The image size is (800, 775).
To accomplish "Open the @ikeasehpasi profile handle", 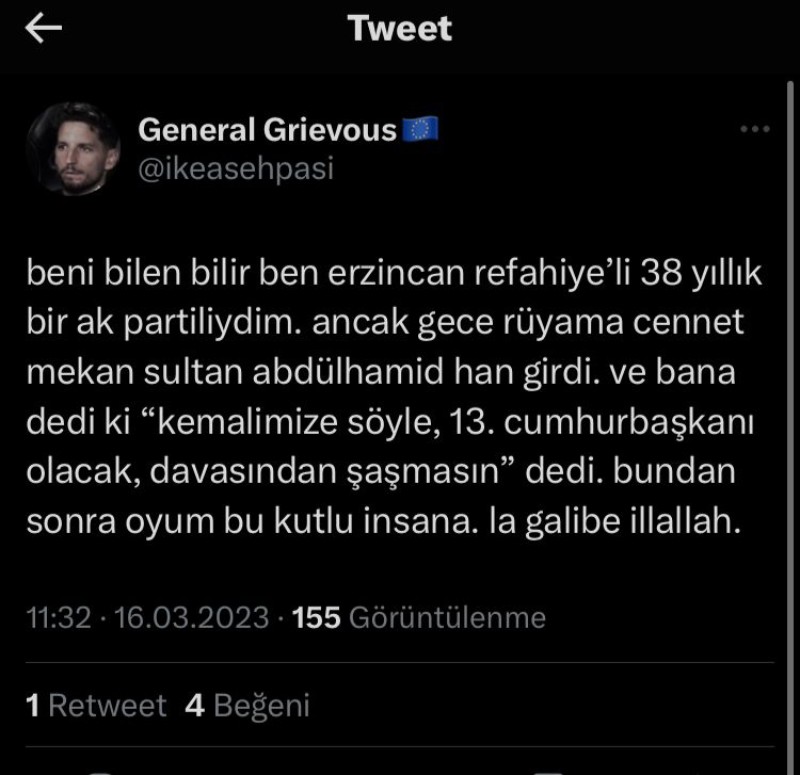I will [x=235, y=168].
